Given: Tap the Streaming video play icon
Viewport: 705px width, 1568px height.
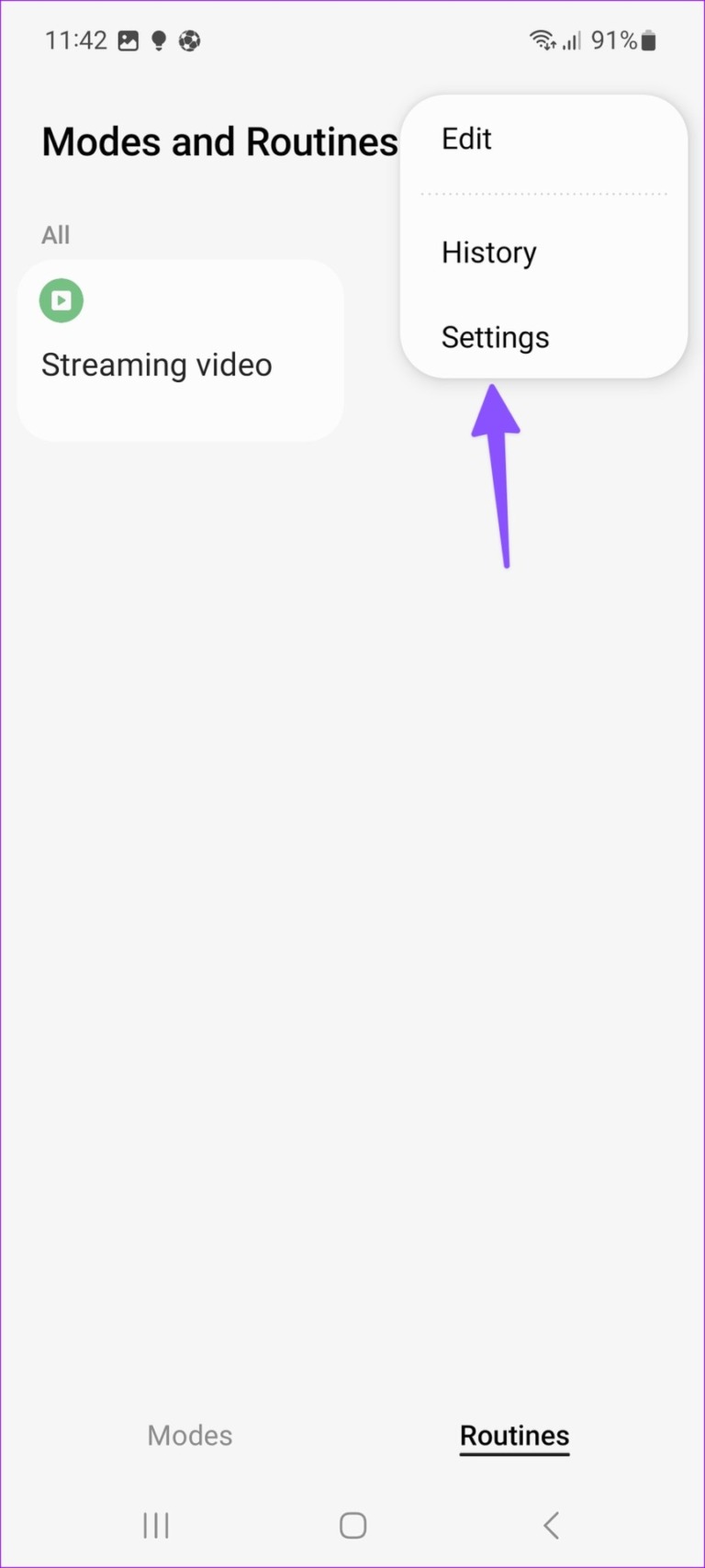Looking at the screenshot, I should pyautogui.click(x=61, y=300).
